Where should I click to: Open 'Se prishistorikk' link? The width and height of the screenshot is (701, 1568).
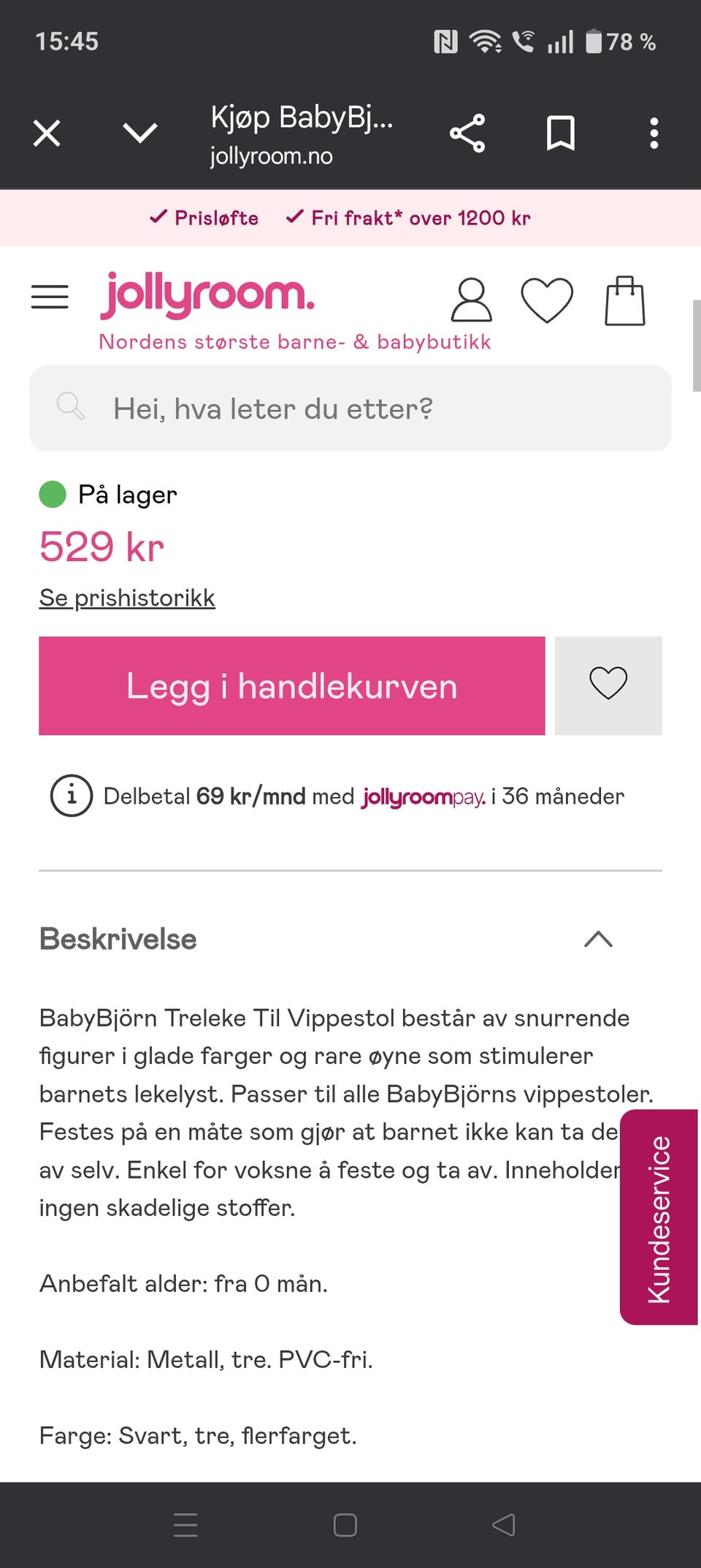click(127, 598)
